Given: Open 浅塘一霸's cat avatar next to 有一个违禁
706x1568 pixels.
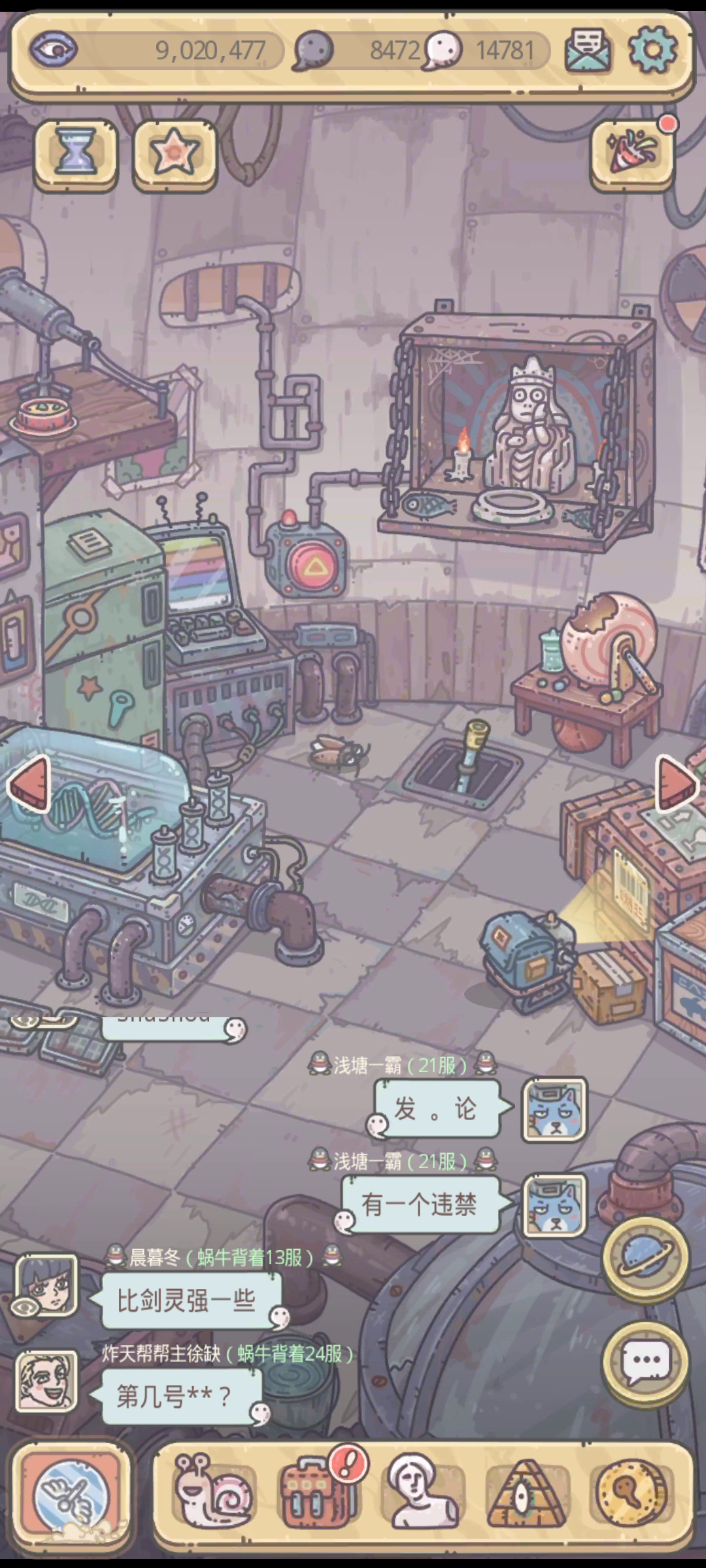Looking at the screenshot, I should click(x=554, y=1205).
